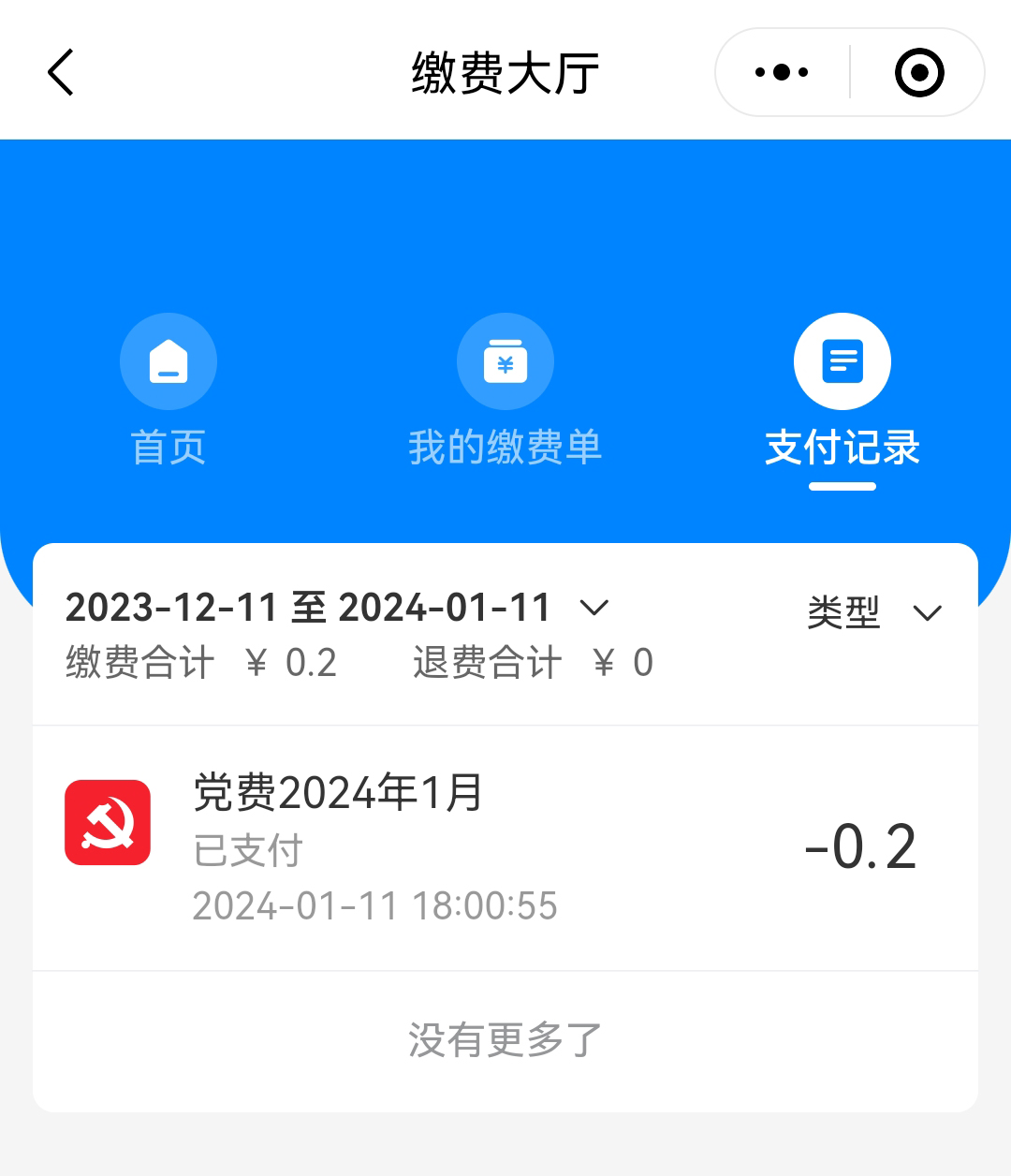Open the mini program more options menu
Viewport: 1011px width, 1176px height.
tap(782, 73)
